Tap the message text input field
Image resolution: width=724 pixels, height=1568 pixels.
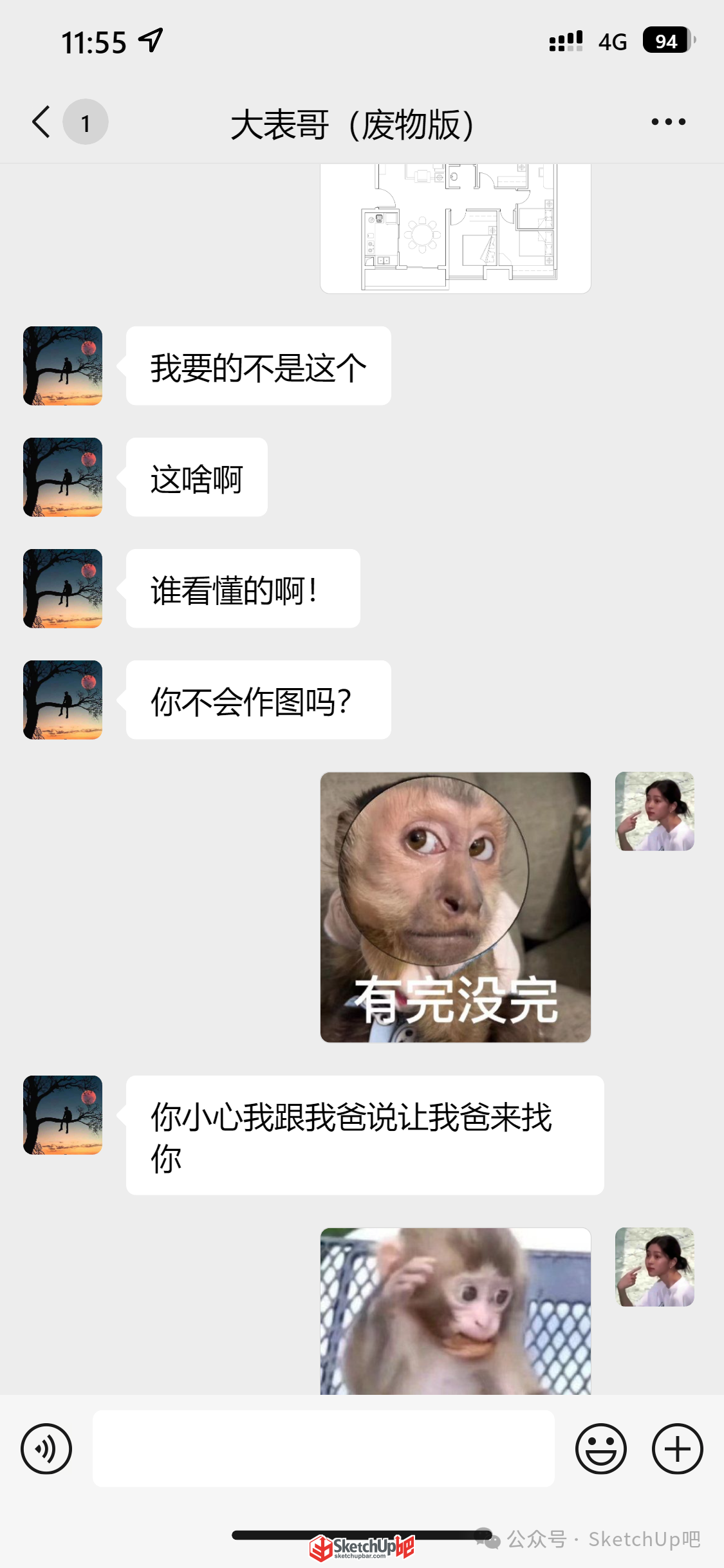(324, 1448)
